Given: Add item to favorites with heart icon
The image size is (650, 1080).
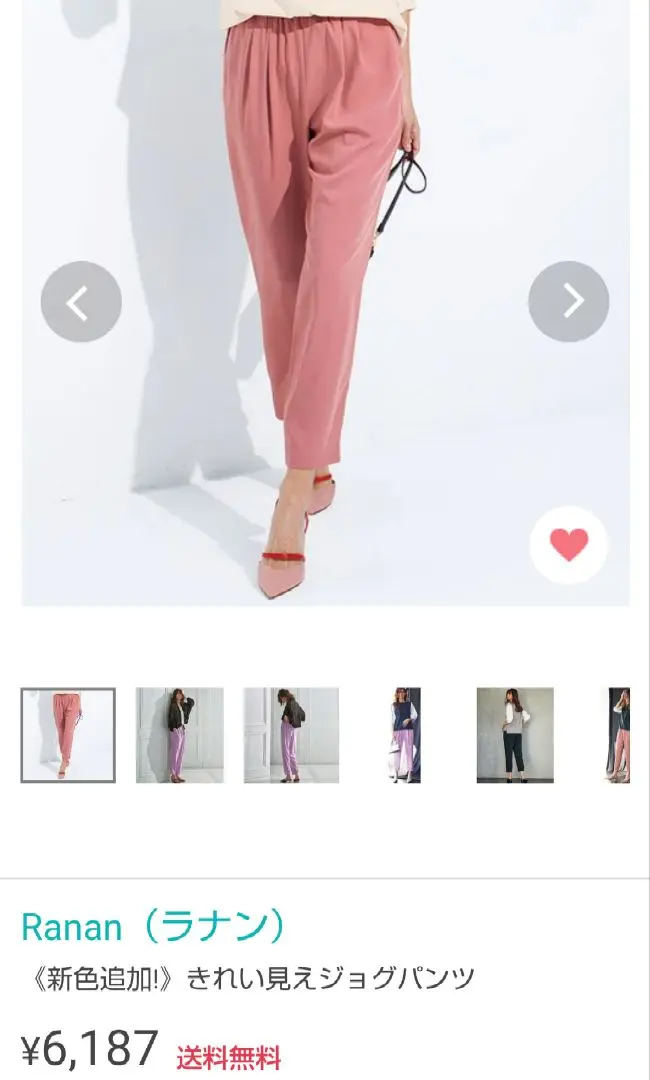Looking at the screenshot, I should pos(568,545).
